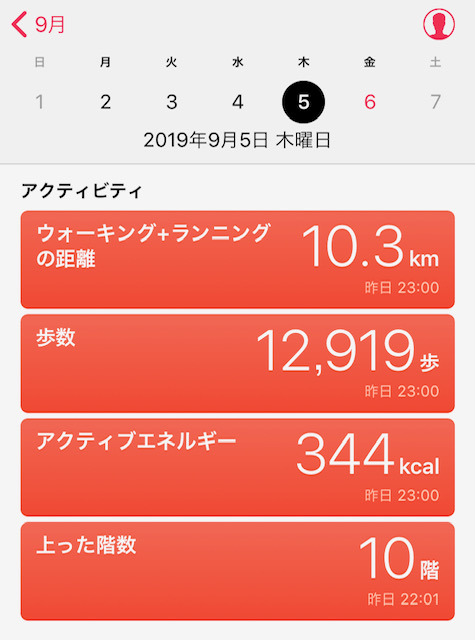View the アクティブエネルギー card
Screen dimensions: 475x640
(x=238, y=467)
